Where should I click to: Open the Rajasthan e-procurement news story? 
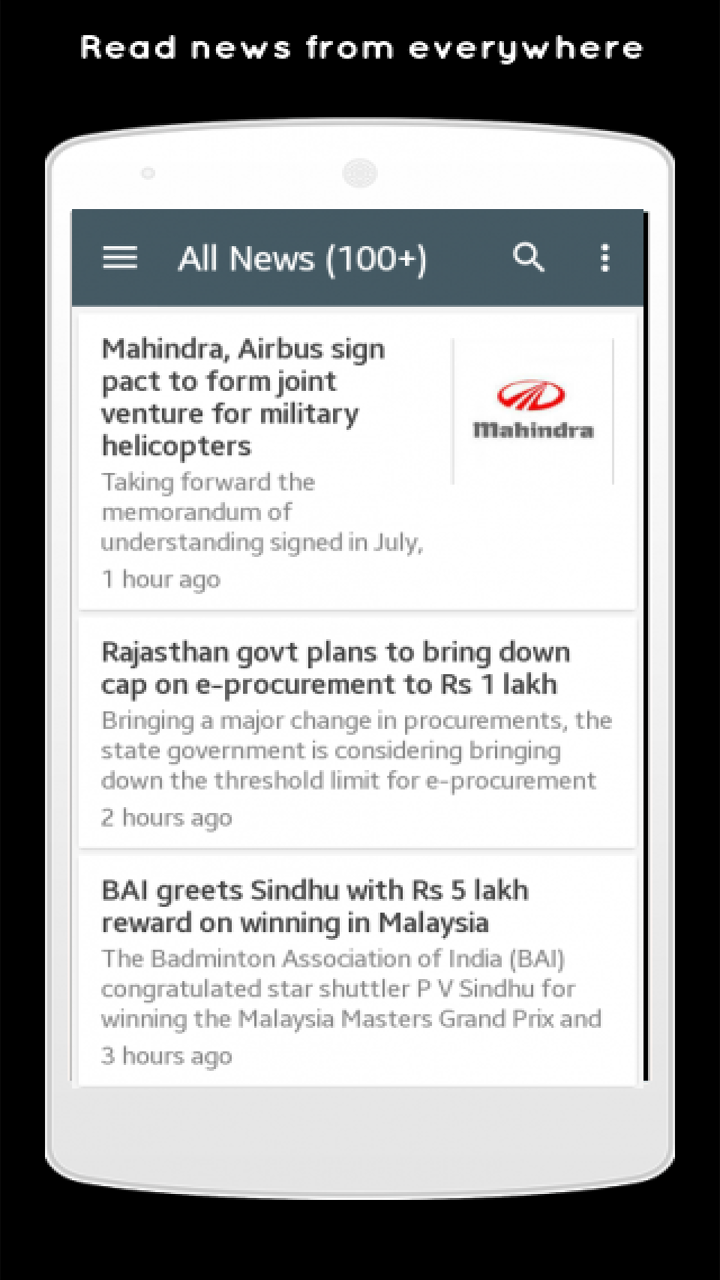pyautogui.click(x=334, y=668)
